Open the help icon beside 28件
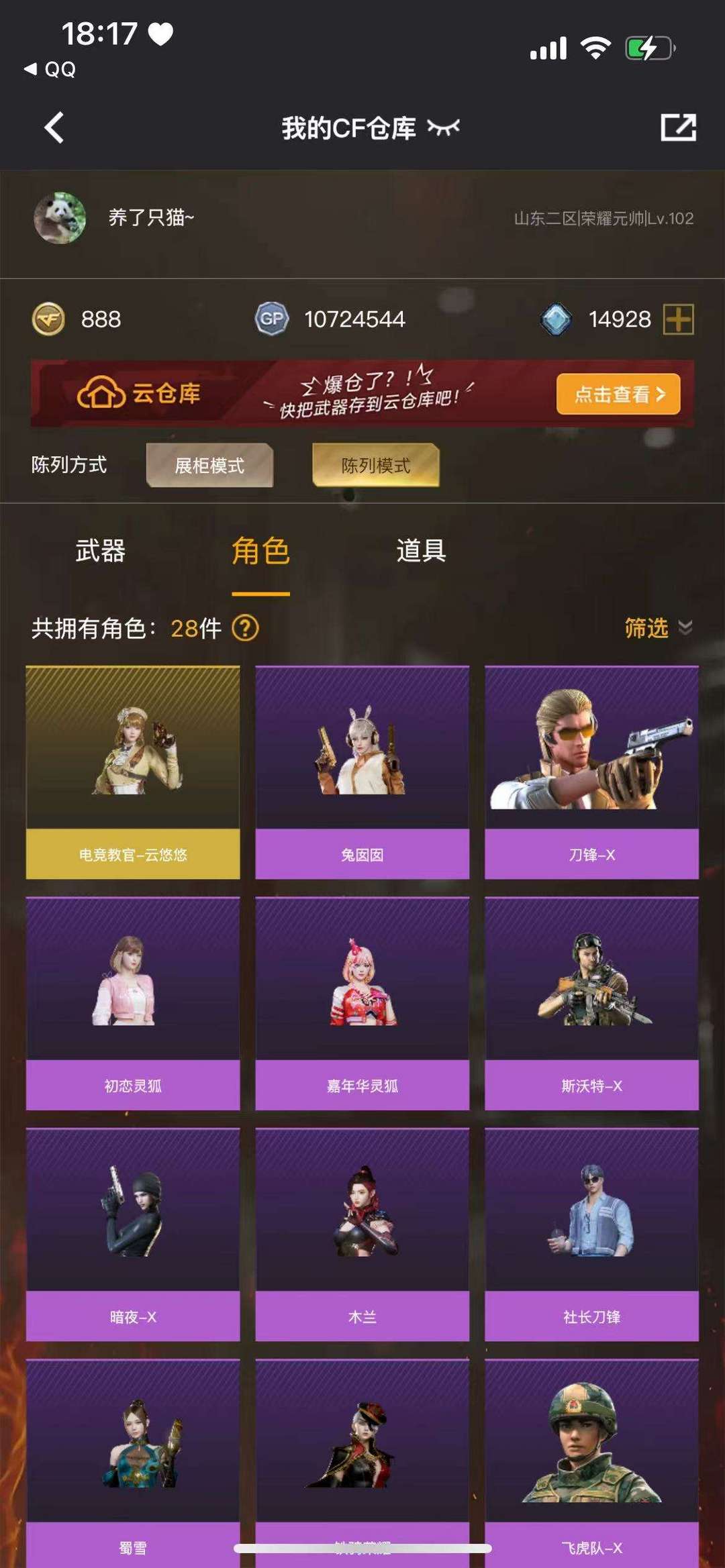The width and height of the screenshot is (725, 1568). (x=245, y=629)
